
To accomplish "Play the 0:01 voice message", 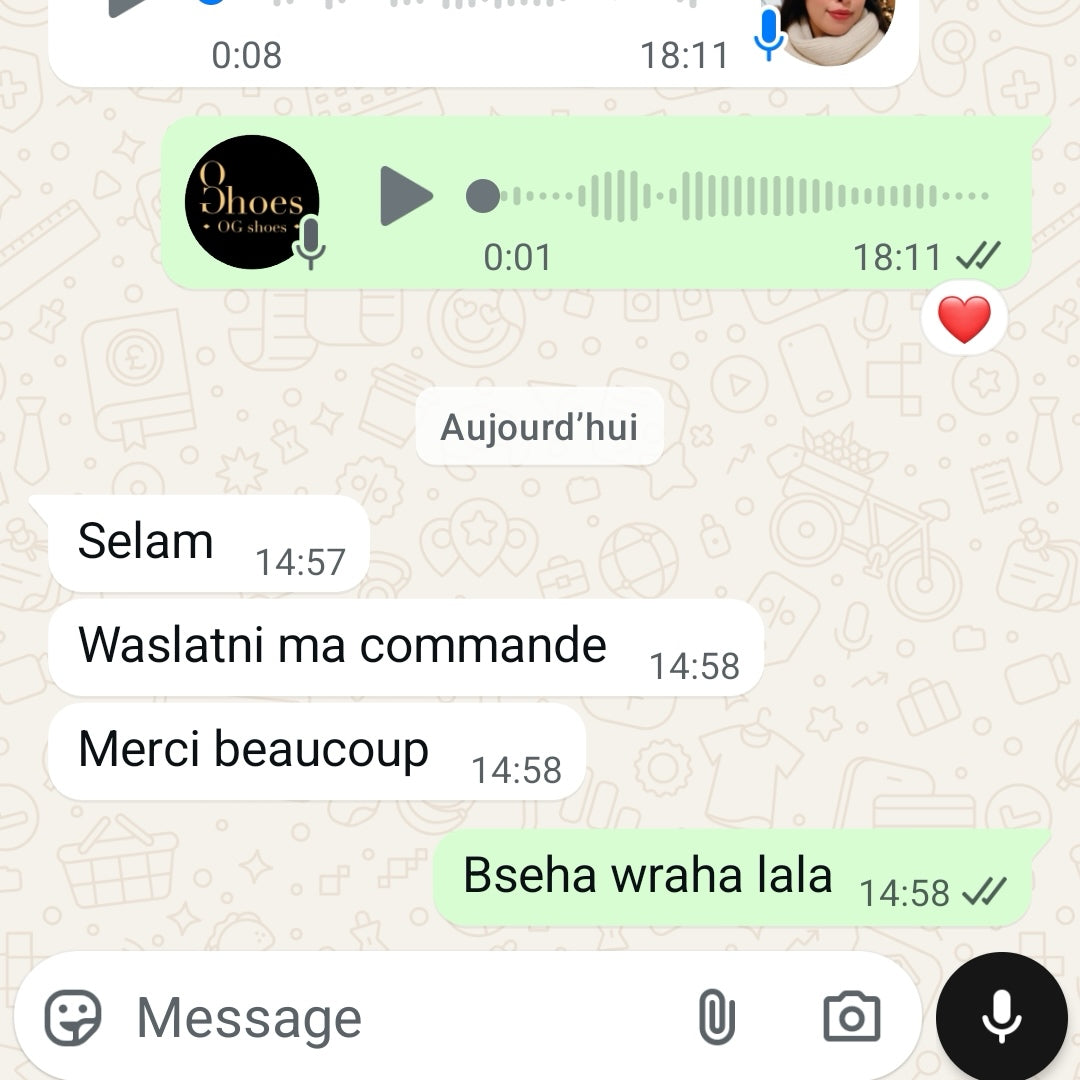I will [405, 196].
